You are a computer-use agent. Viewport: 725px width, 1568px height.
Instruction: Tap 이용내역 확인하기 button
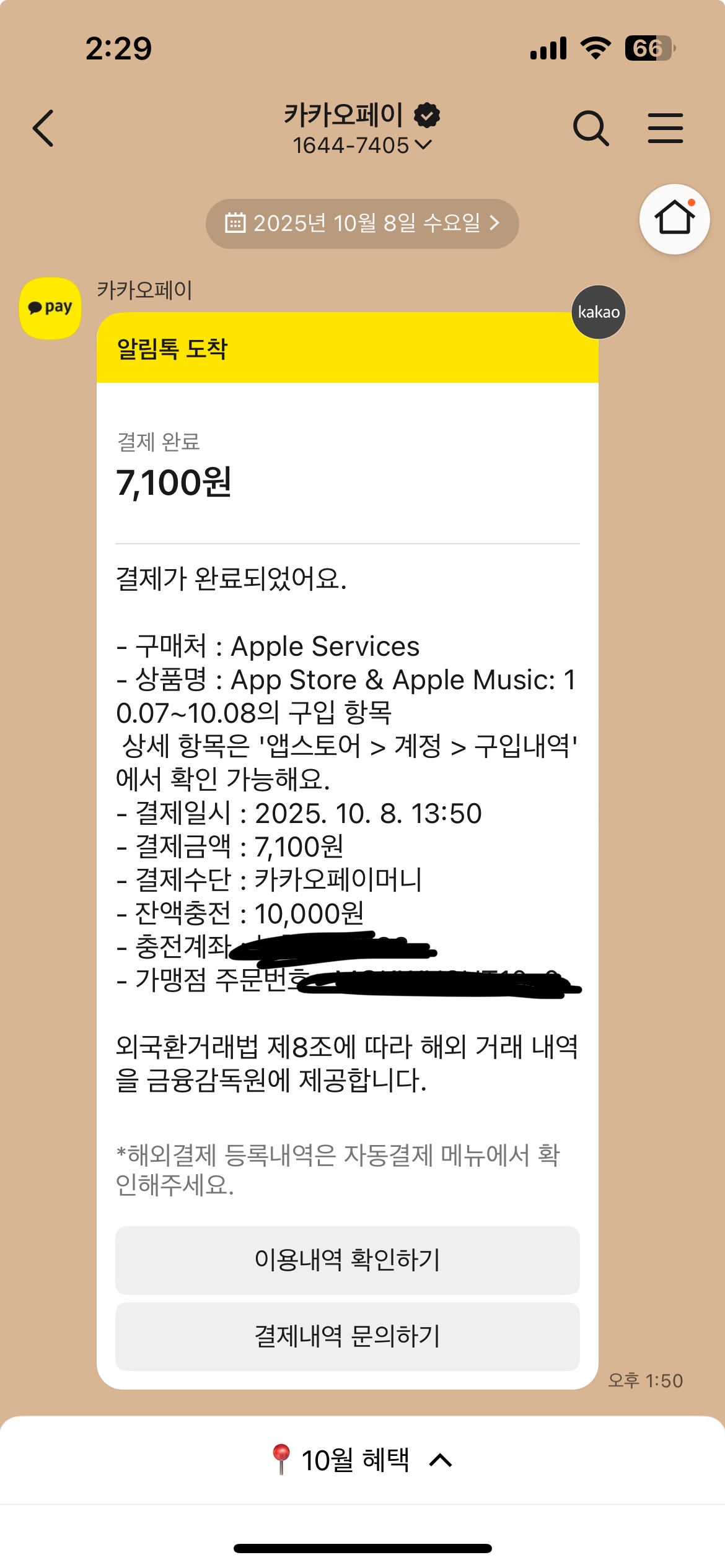347,1260
